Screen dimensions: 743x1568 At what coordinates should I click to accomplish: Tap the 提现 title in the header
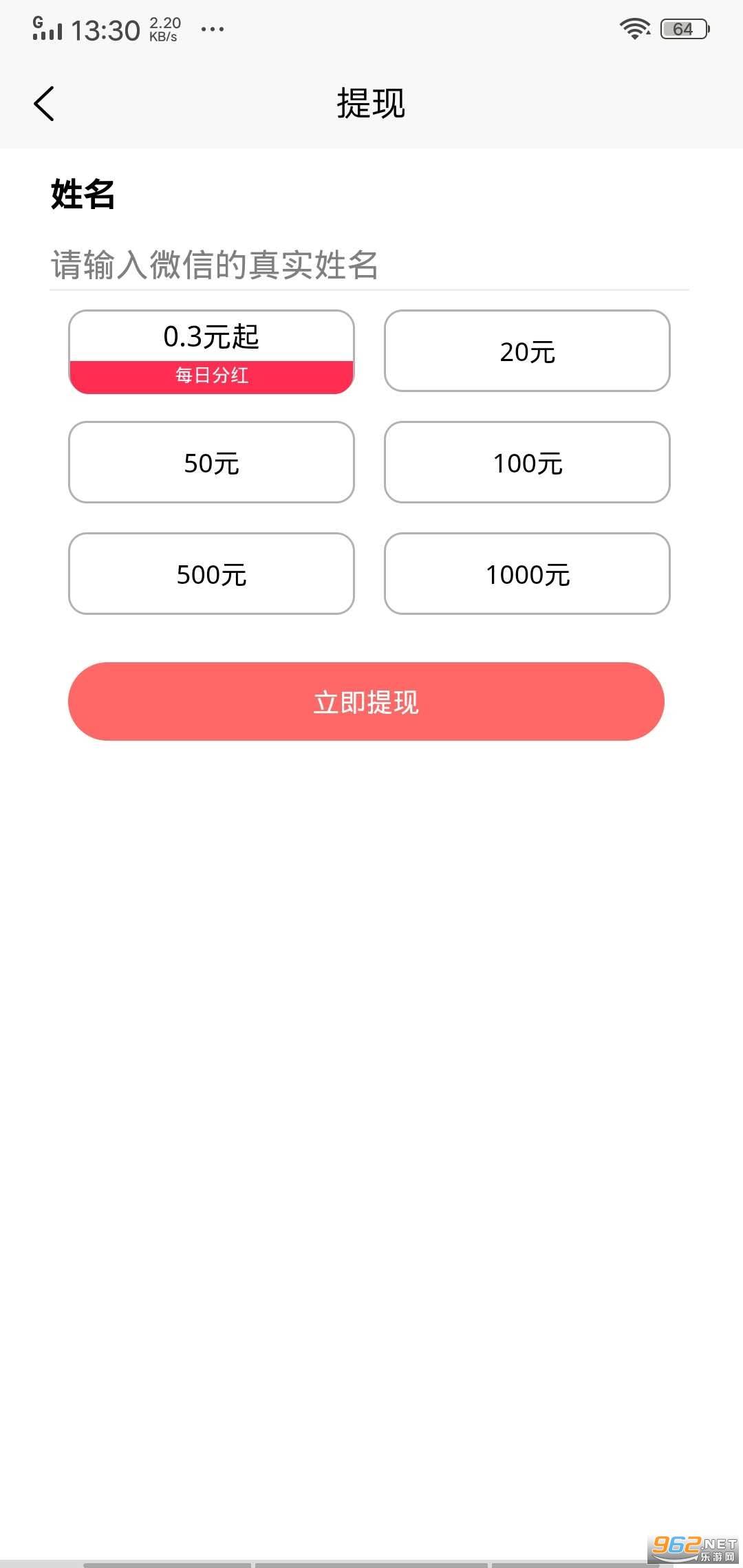coord(371,103)
